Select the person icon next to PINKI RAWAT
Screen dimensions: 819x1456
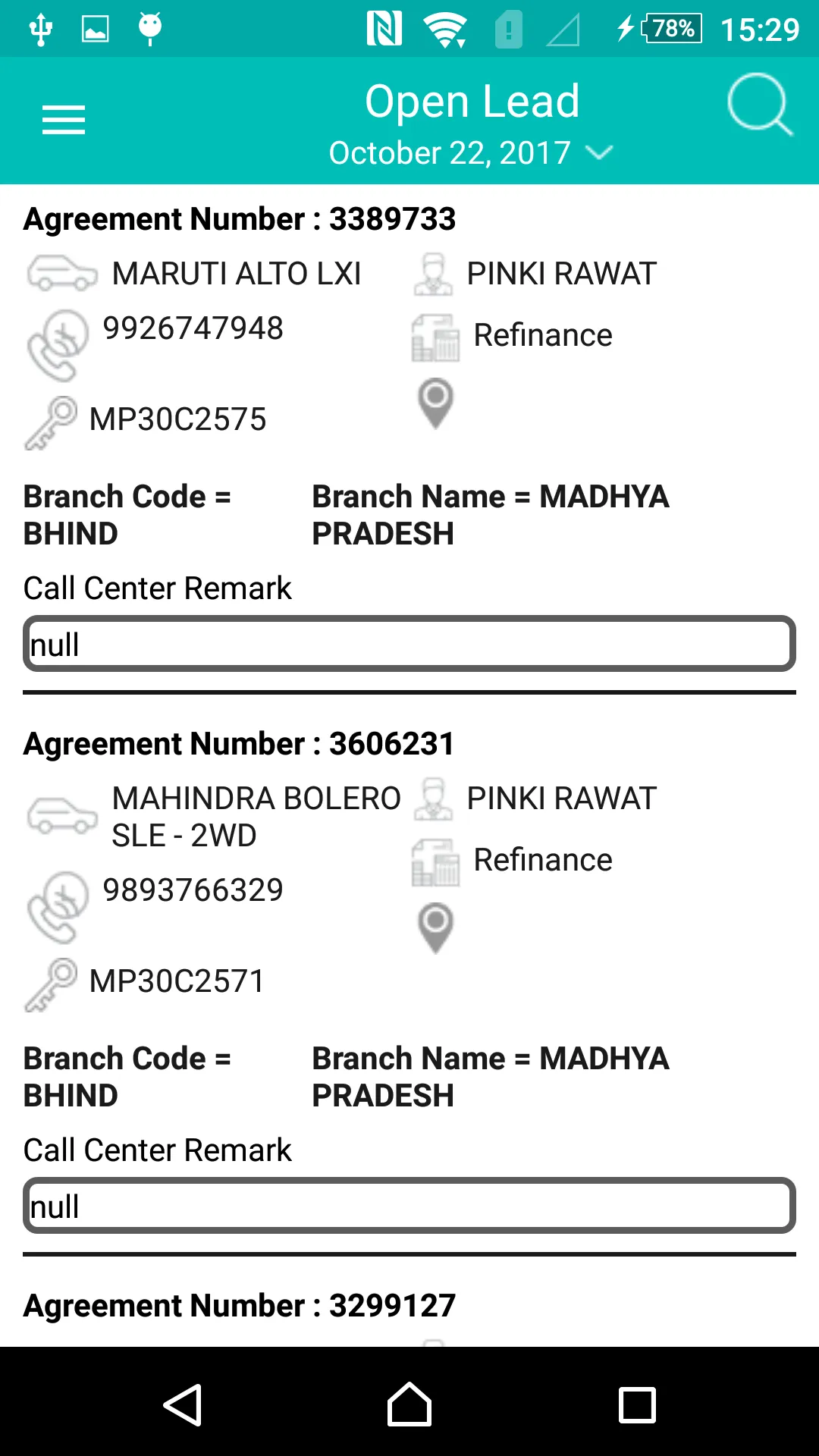pyautogui.click(x=433, y=273)
